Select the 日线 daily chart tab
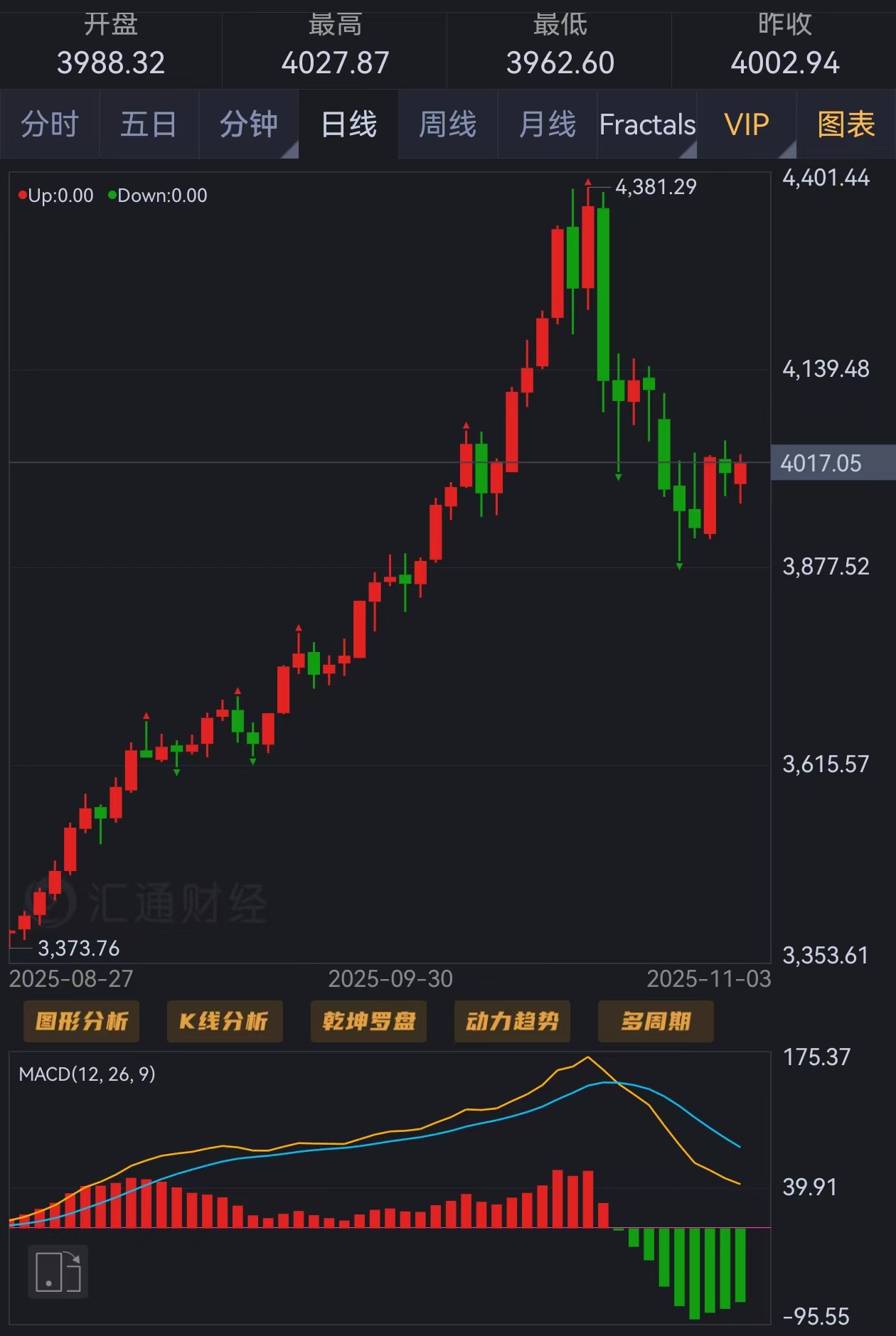 point(348,124)
